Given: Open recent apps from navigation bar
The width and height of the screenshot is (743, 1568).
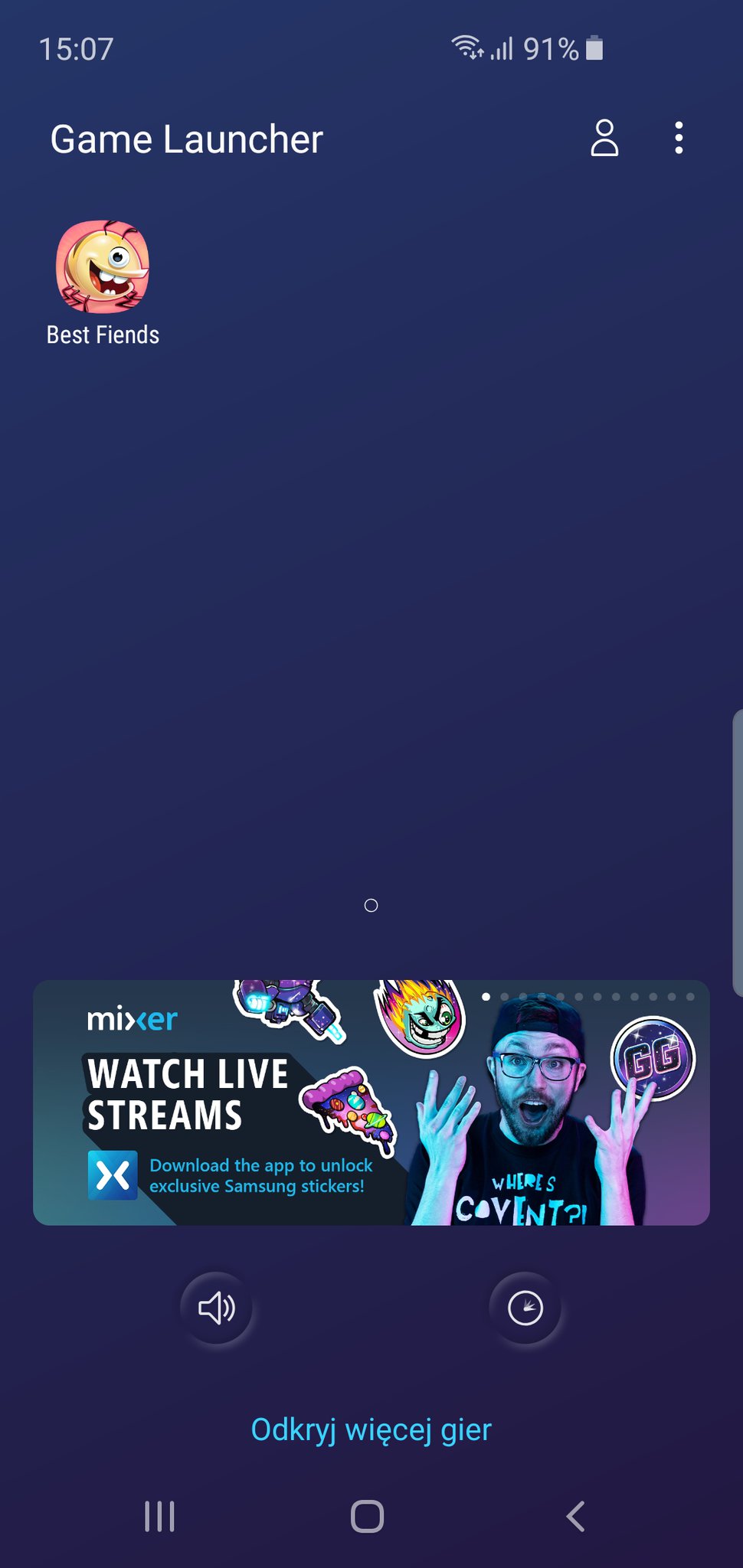Looking at the screenshot, I should (159, 1516).
